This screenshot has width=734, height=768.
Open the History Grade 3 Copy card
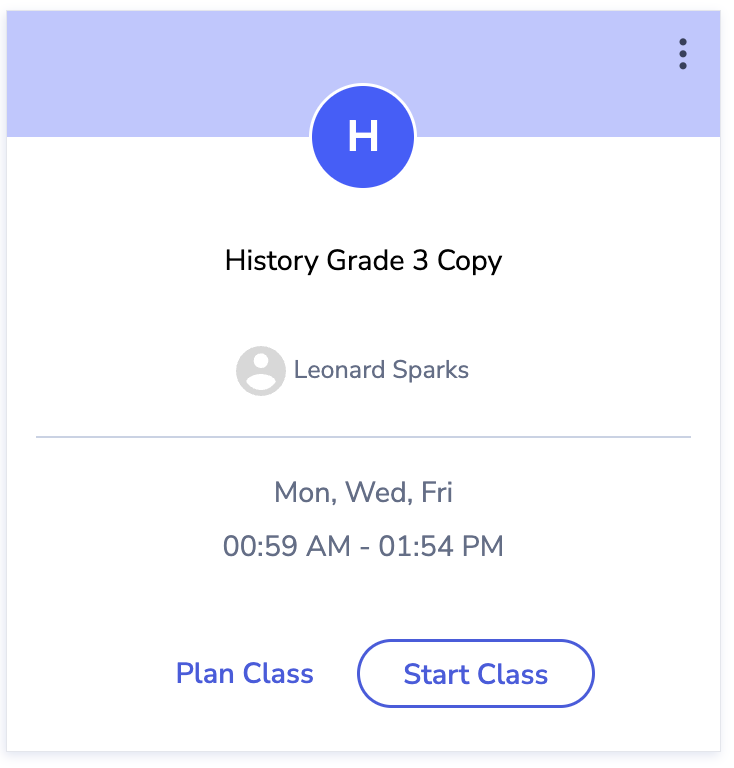point(363,261)
